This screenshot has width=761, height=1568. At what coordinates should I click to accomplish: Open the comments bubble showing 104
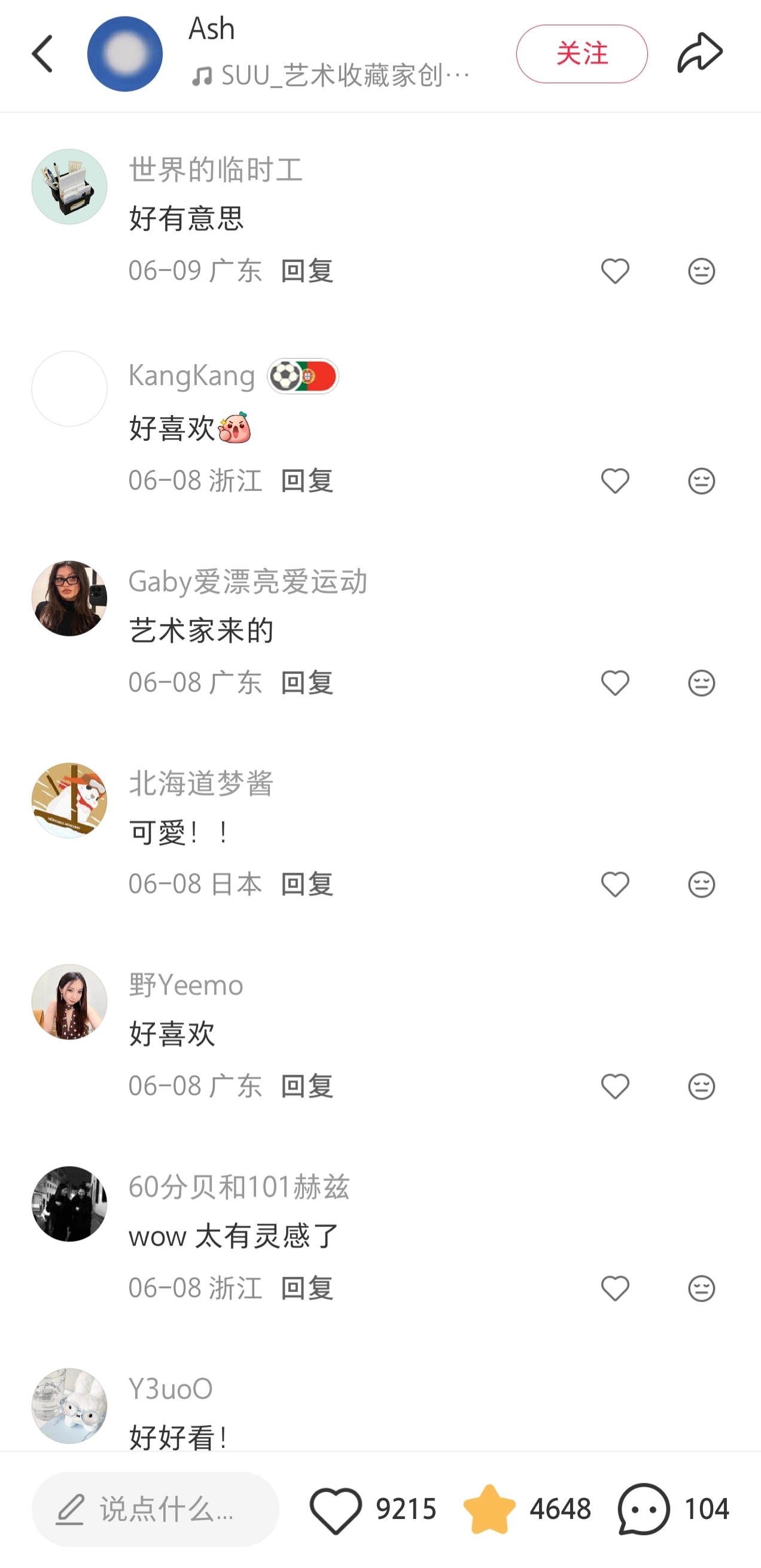tap(673, 1509)
